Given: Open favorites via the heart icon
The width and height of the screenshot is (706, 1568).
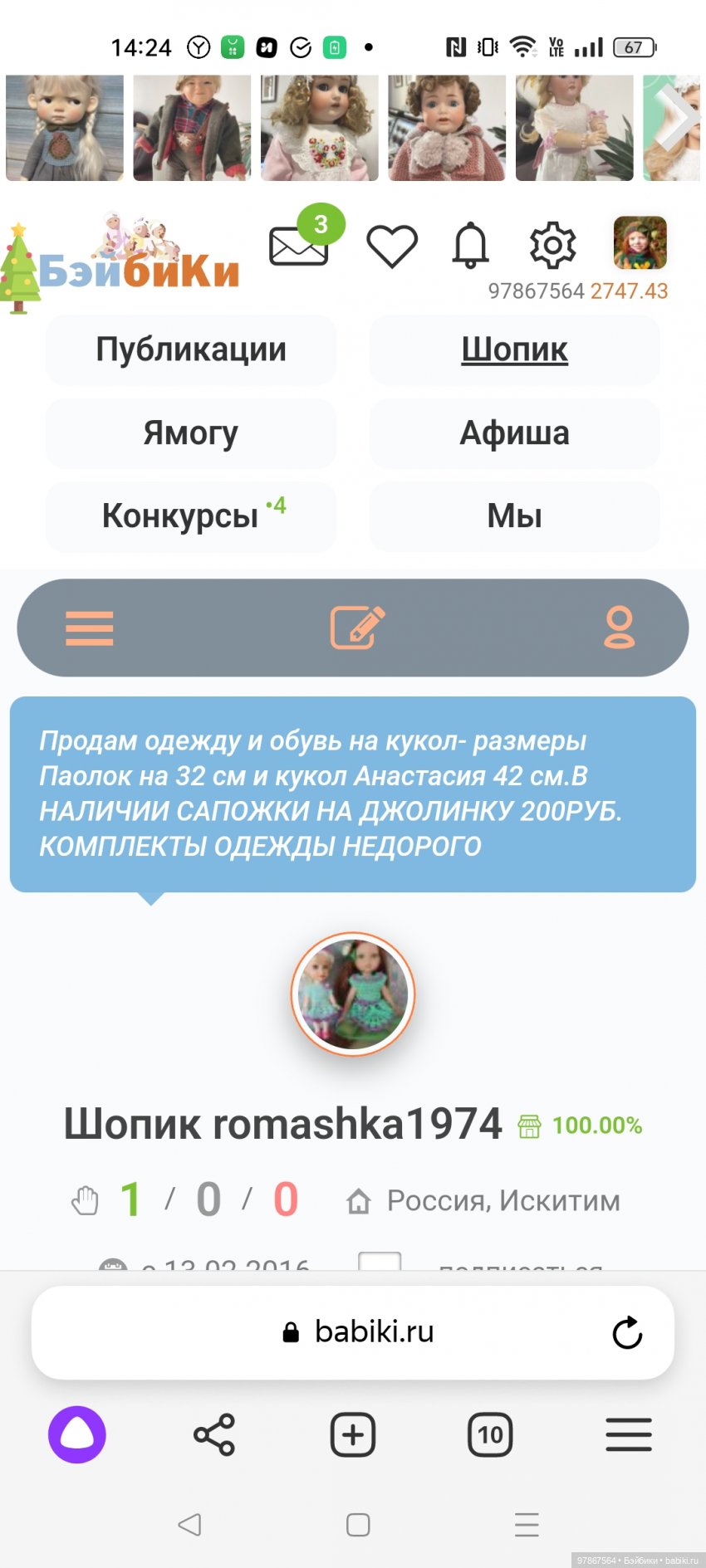Looking at the screenshot, I should pyautogui.click(x=391, y=247).
